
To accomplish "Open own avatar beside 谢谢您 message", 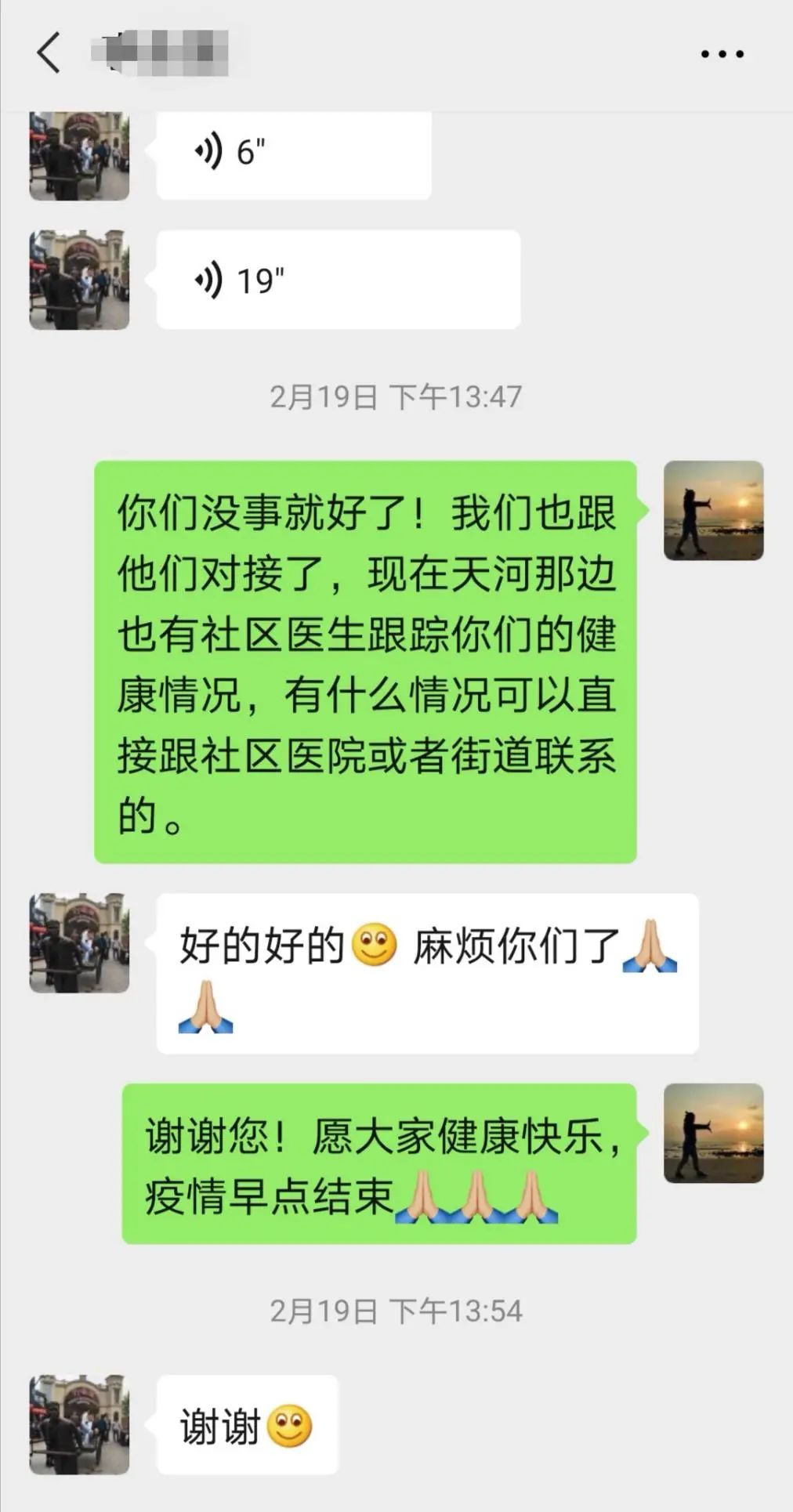I will [713, 1133].
